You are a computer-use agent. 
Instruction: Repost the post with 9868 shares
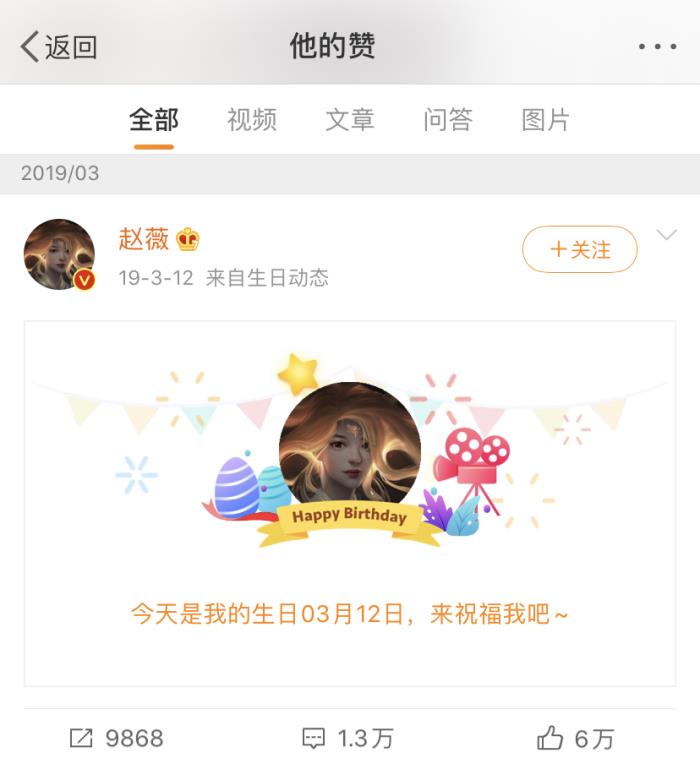click(x=116, y=739)
